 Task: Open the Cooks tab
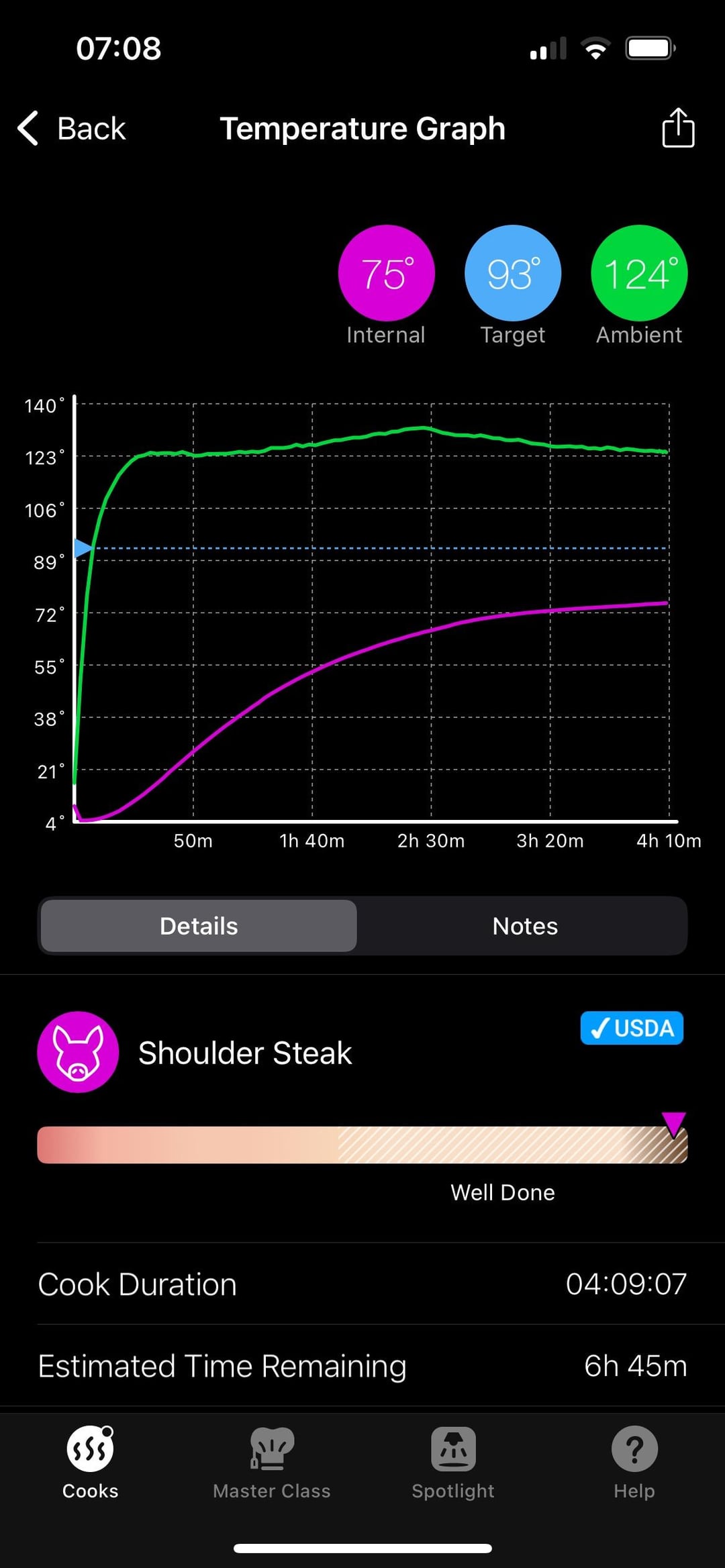click(x=91, y=1463)
